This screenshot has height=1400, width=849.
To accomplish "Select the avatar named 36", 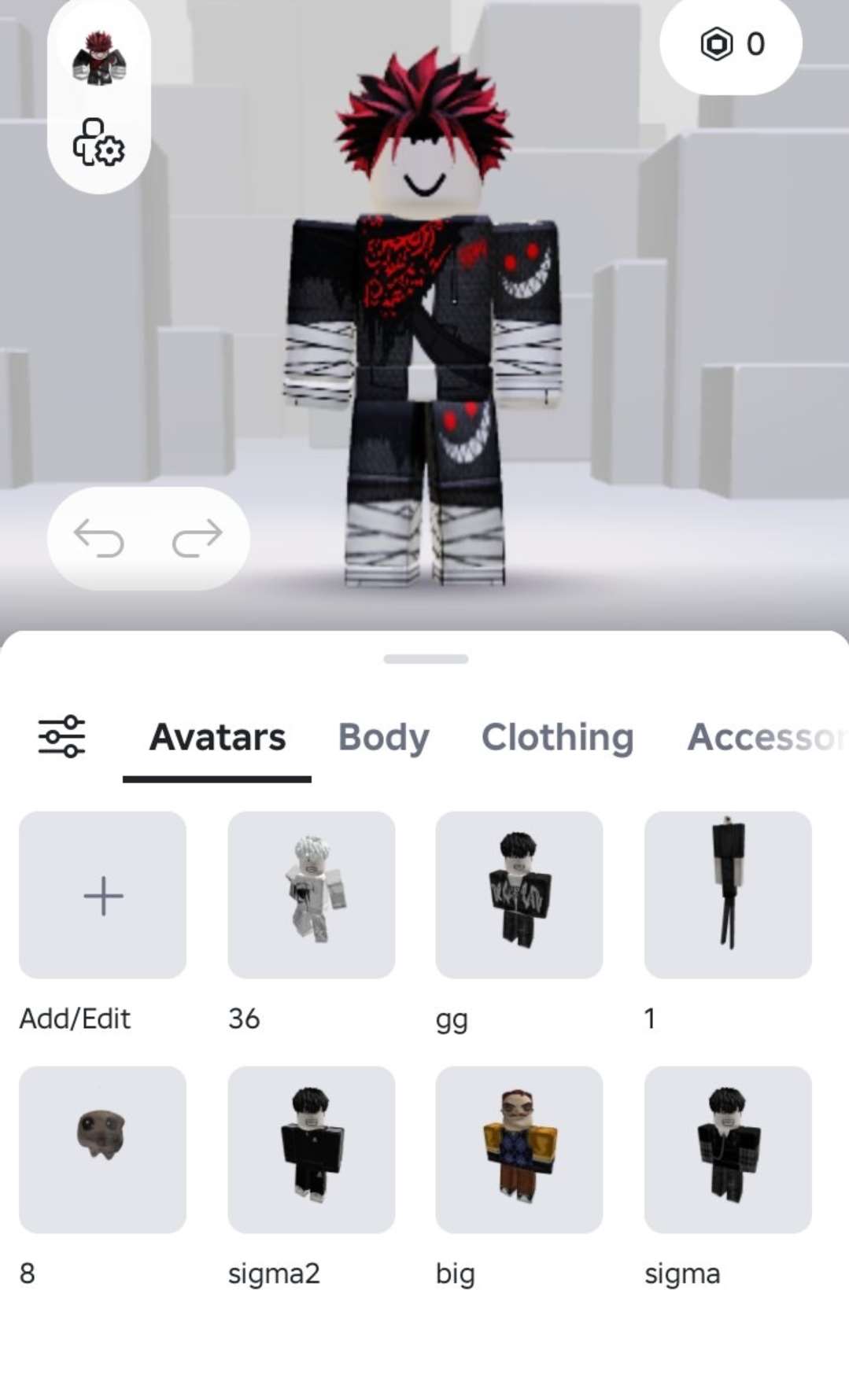I will [312, 896].
